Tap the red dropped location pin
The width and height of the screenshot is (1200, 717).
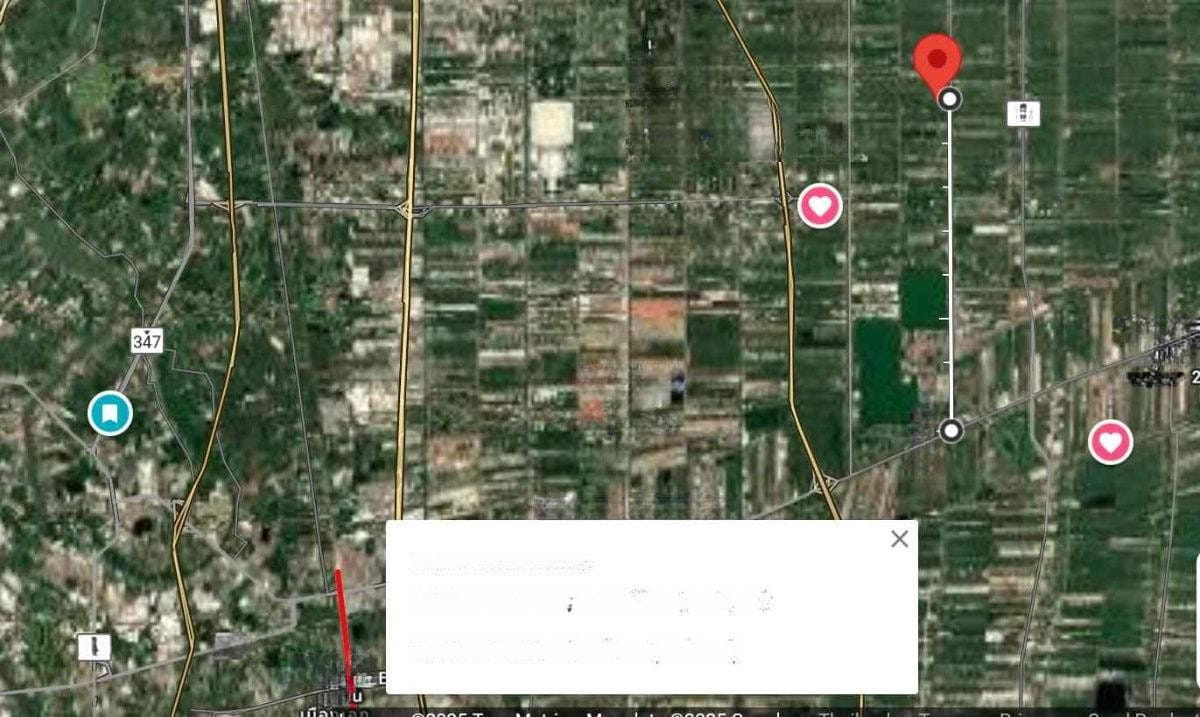(937, 60)
